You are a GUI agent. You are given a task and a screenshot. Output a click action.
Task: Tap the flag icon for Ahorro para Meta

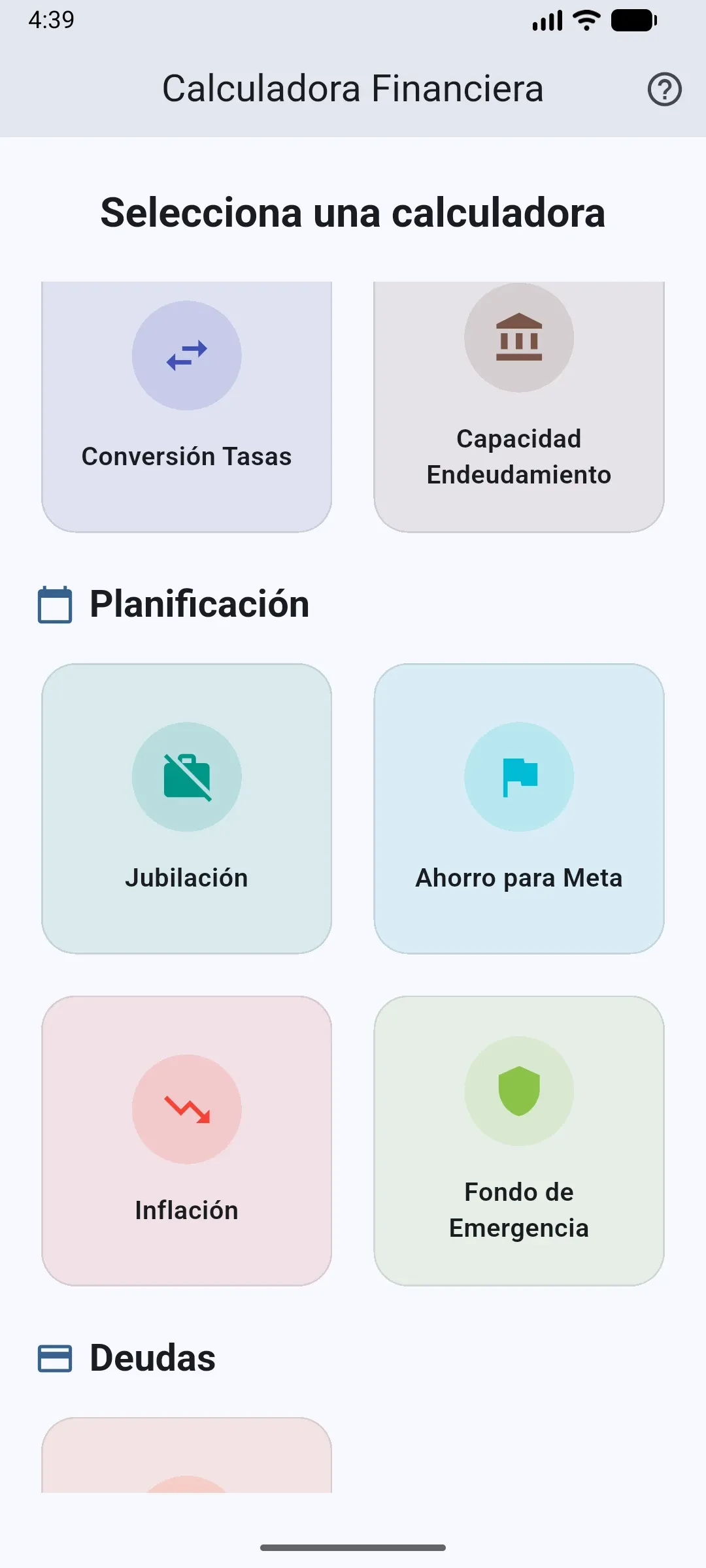[x=518, y=777]
